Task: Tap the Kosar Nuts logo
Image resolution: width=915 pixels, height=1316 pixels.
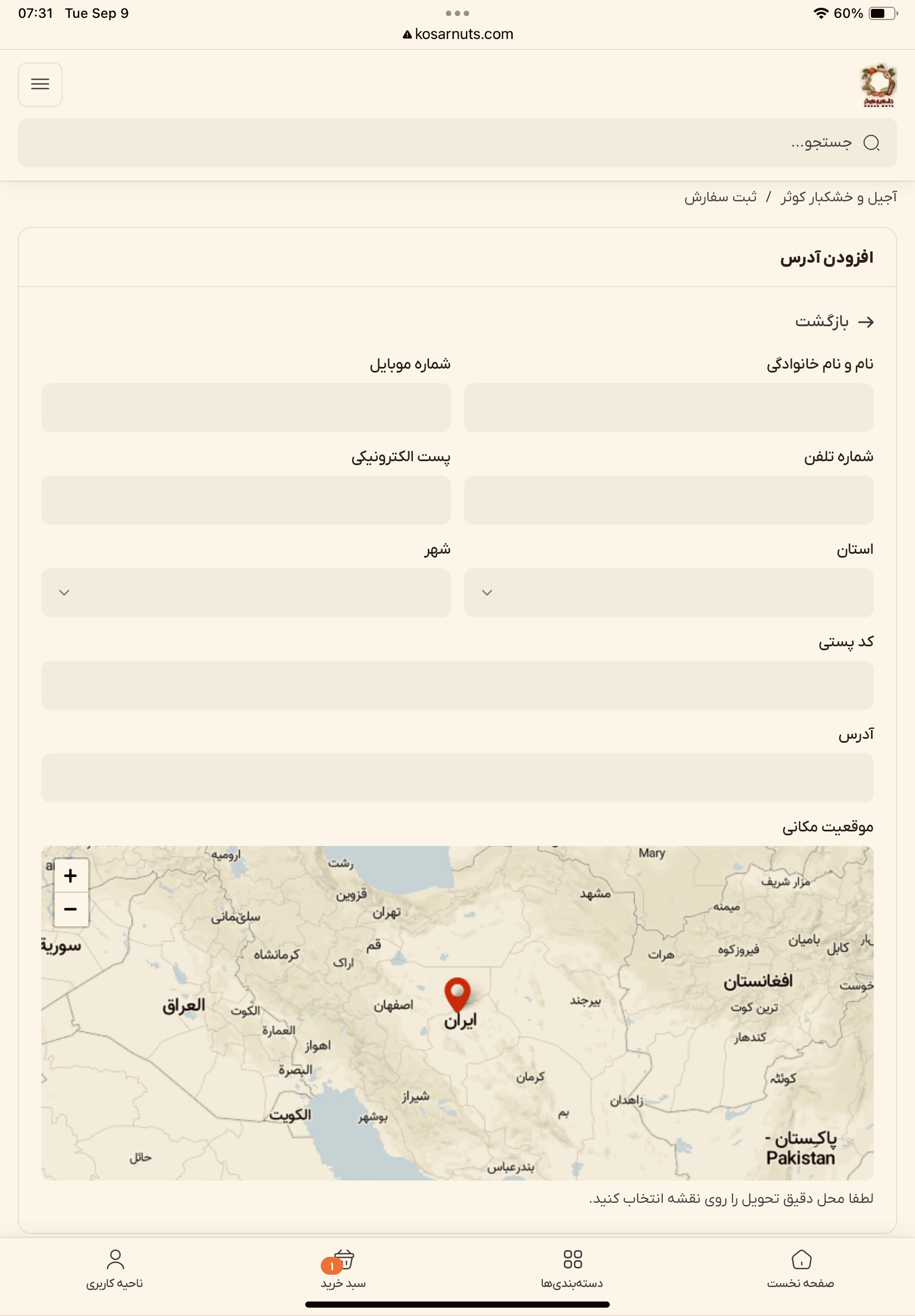Action: (878, 85)
